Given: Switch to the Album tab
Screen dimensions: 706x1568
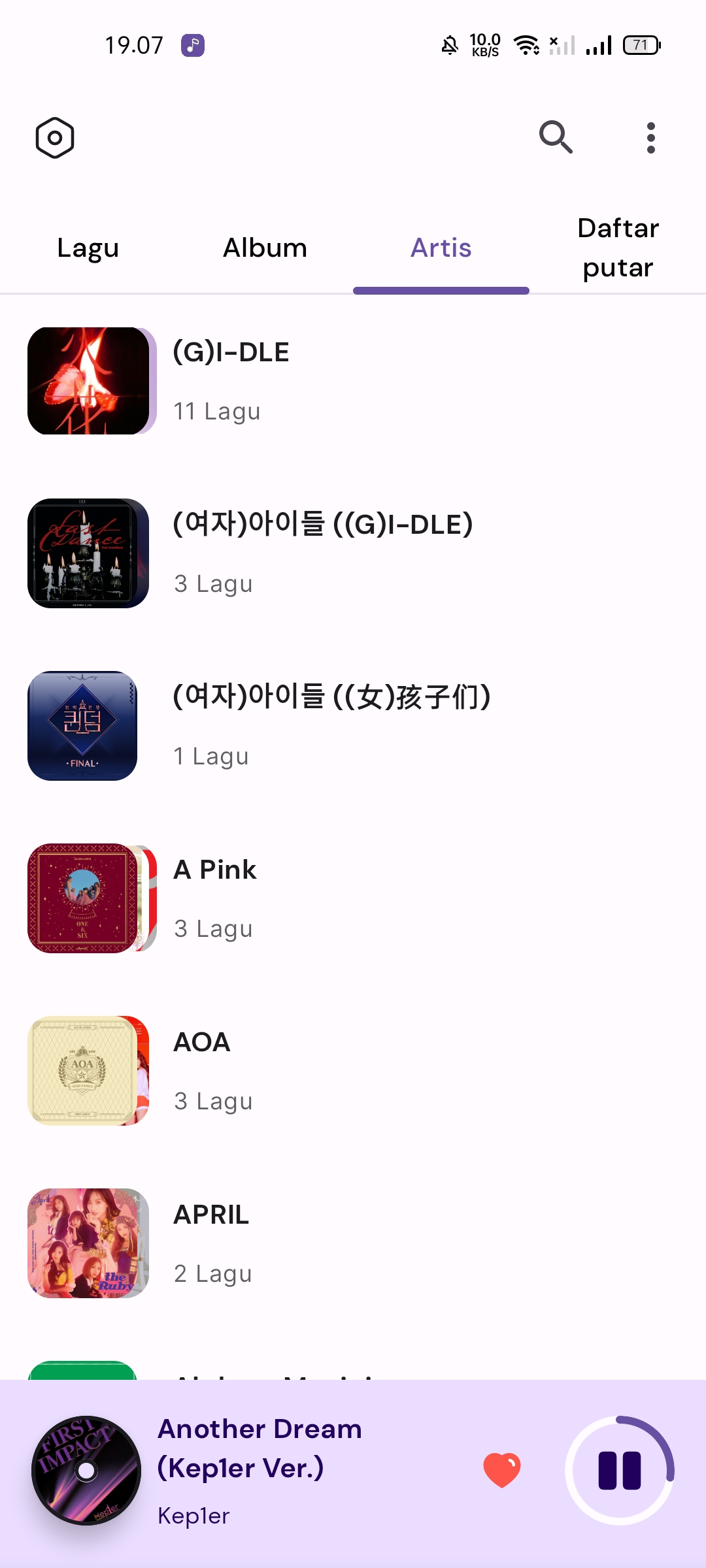Looking at the screenshot, I should [265, 248].
